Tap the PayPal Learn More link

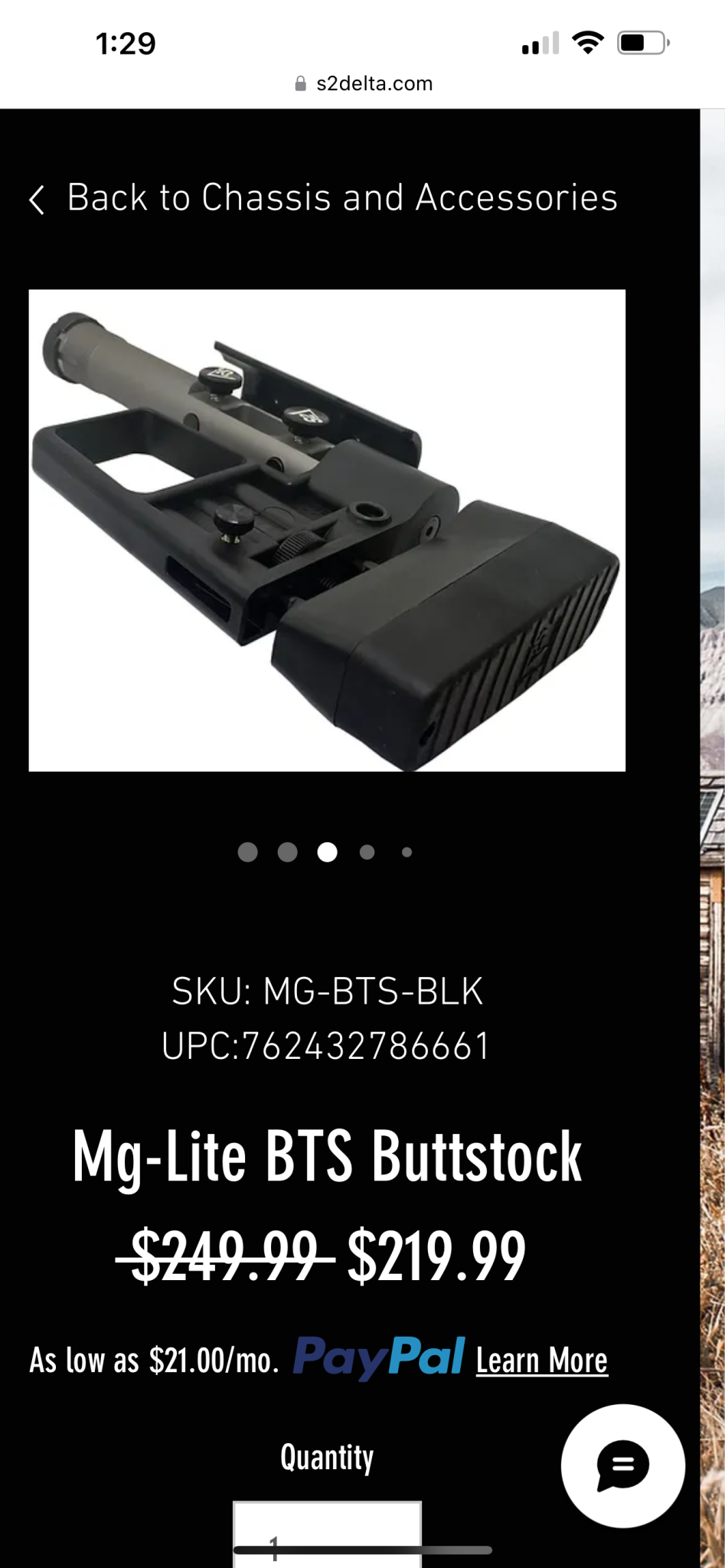click(x=542, y=1361)
